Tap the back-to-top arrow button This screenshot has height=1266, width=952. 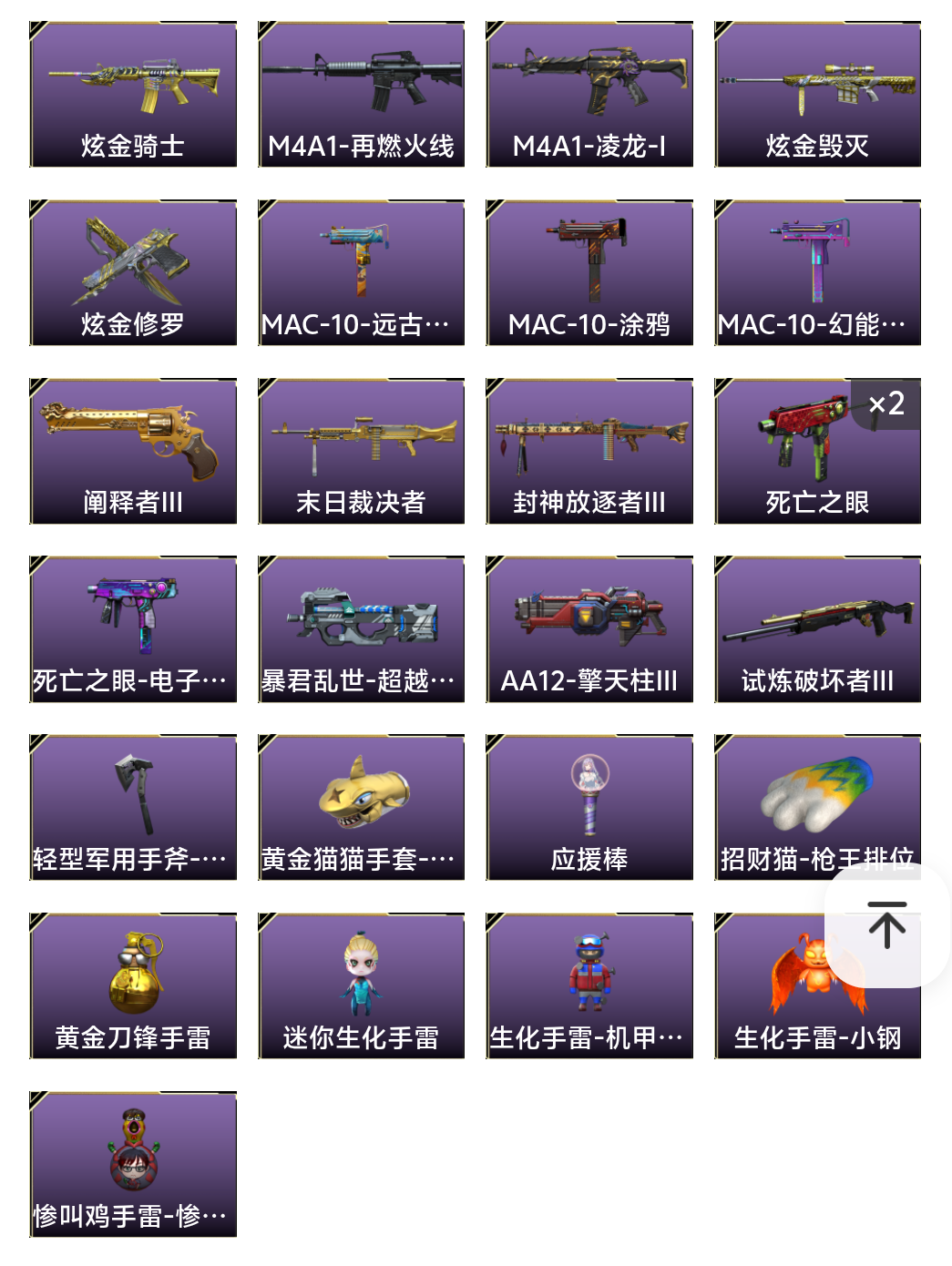[x=886, y=926]
